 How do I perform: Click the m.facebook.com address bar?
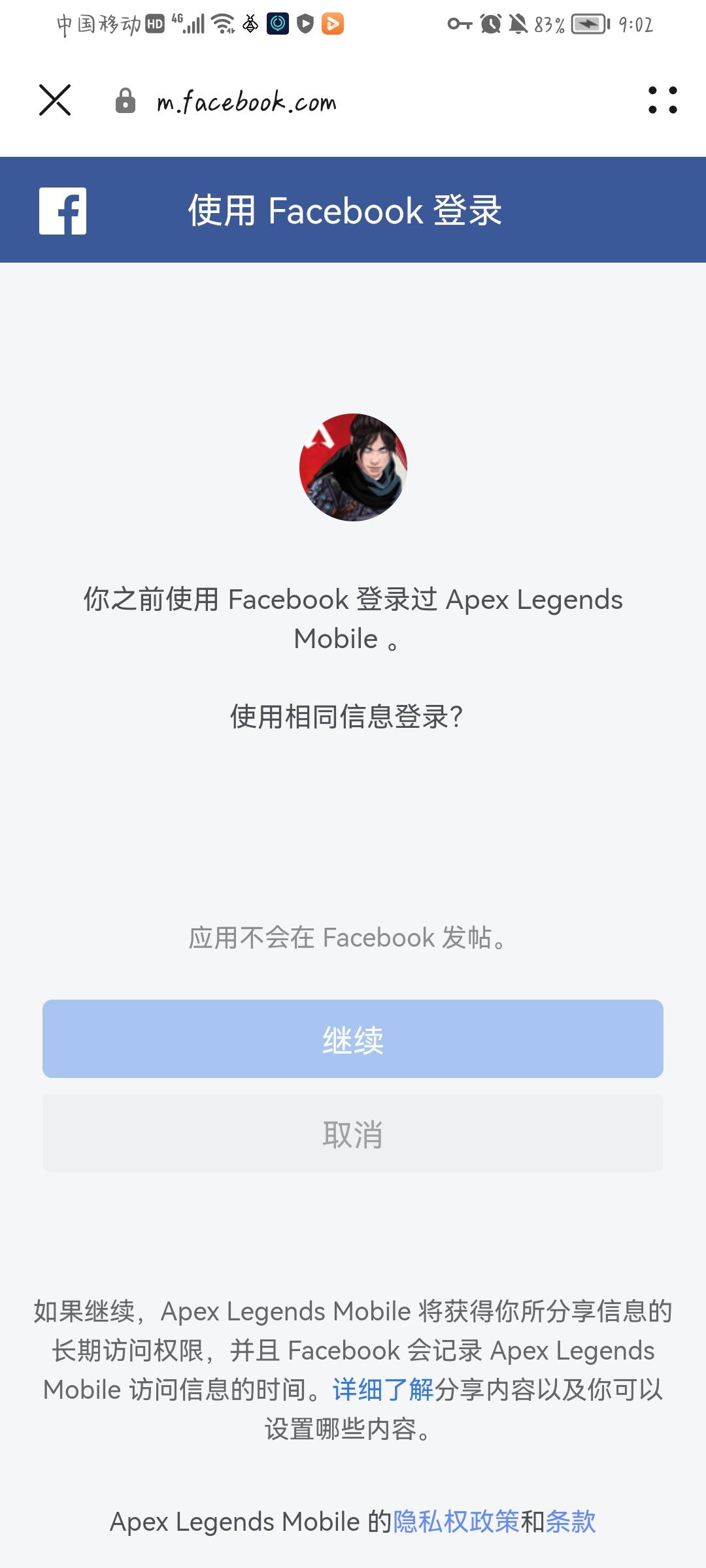coord(248,101)
